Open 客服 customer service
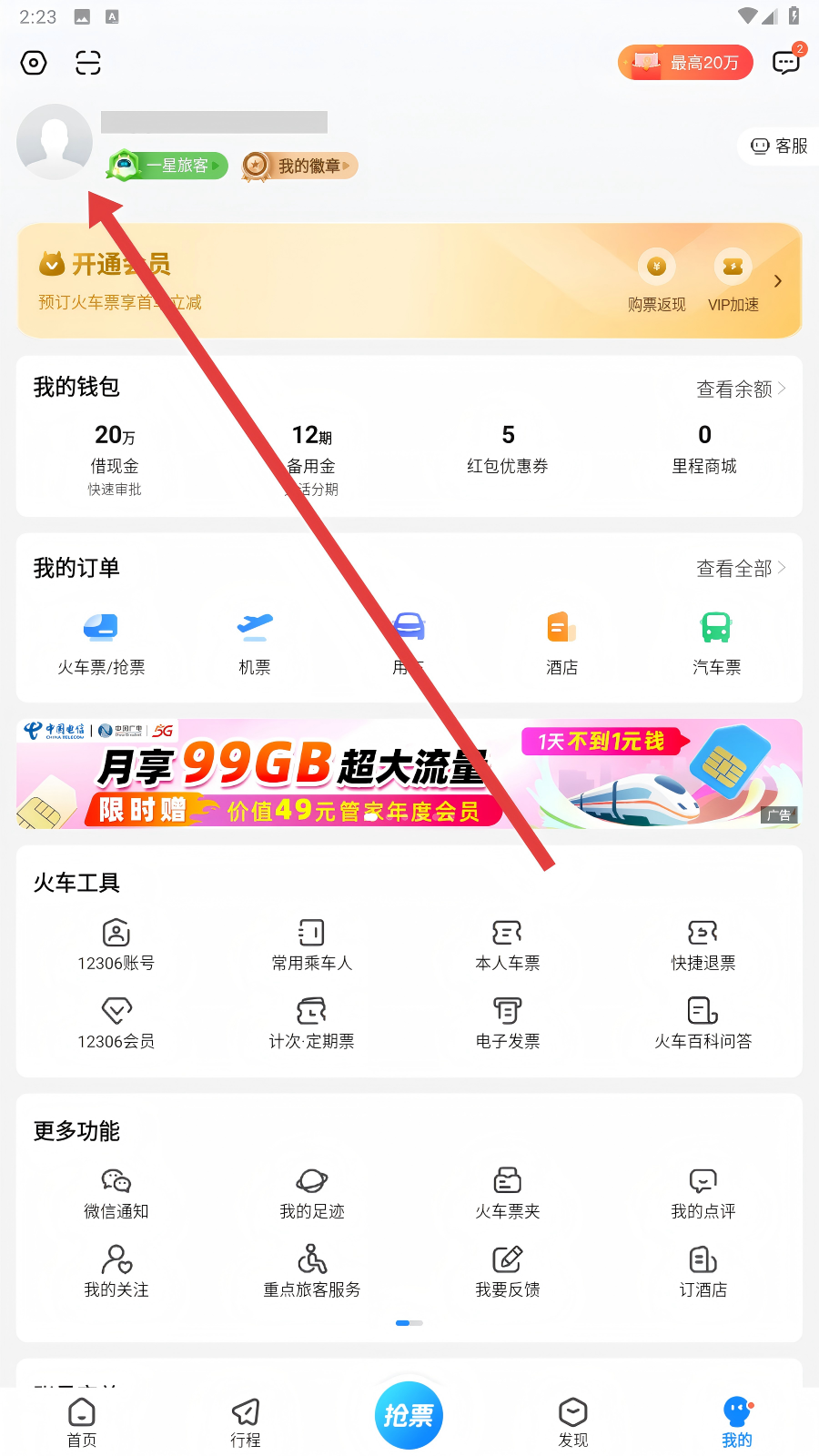 click(779, 147)
